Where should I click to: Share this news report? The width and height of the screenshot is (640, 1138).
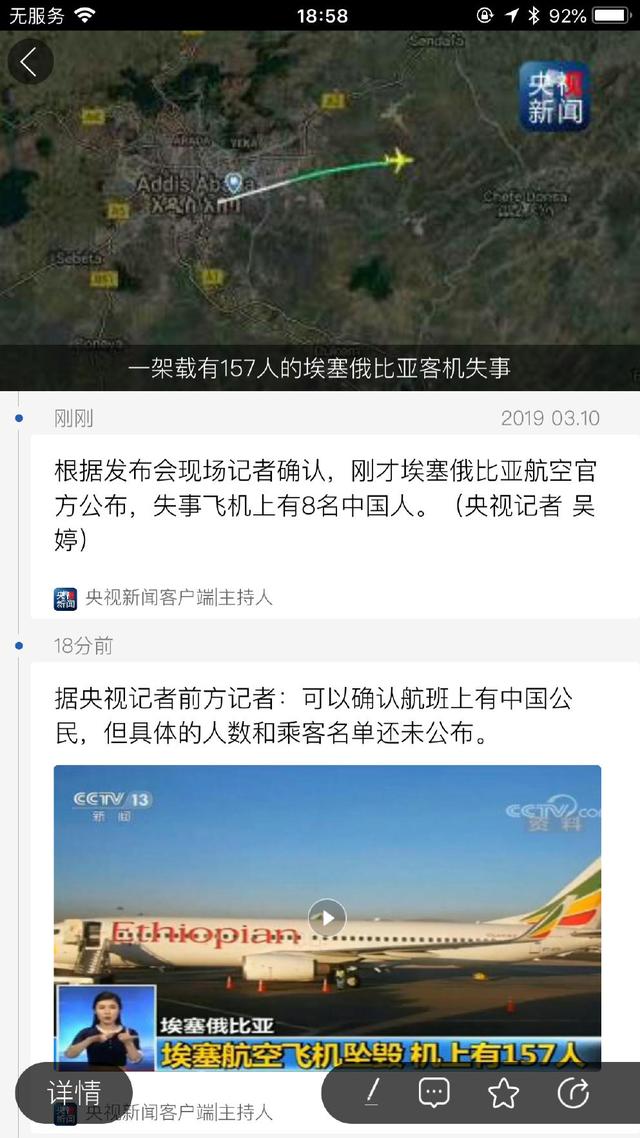click(573, 1093)
